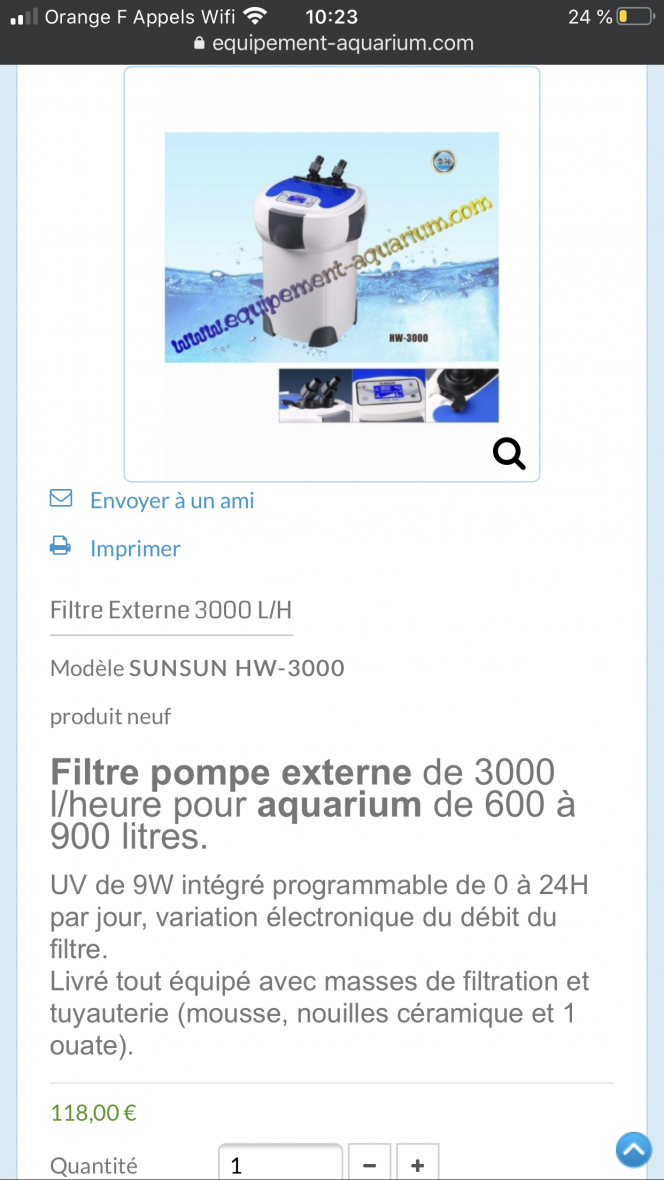Tap the Imprimer link
Screen dimensions: 664x1180
click(135, 548)
